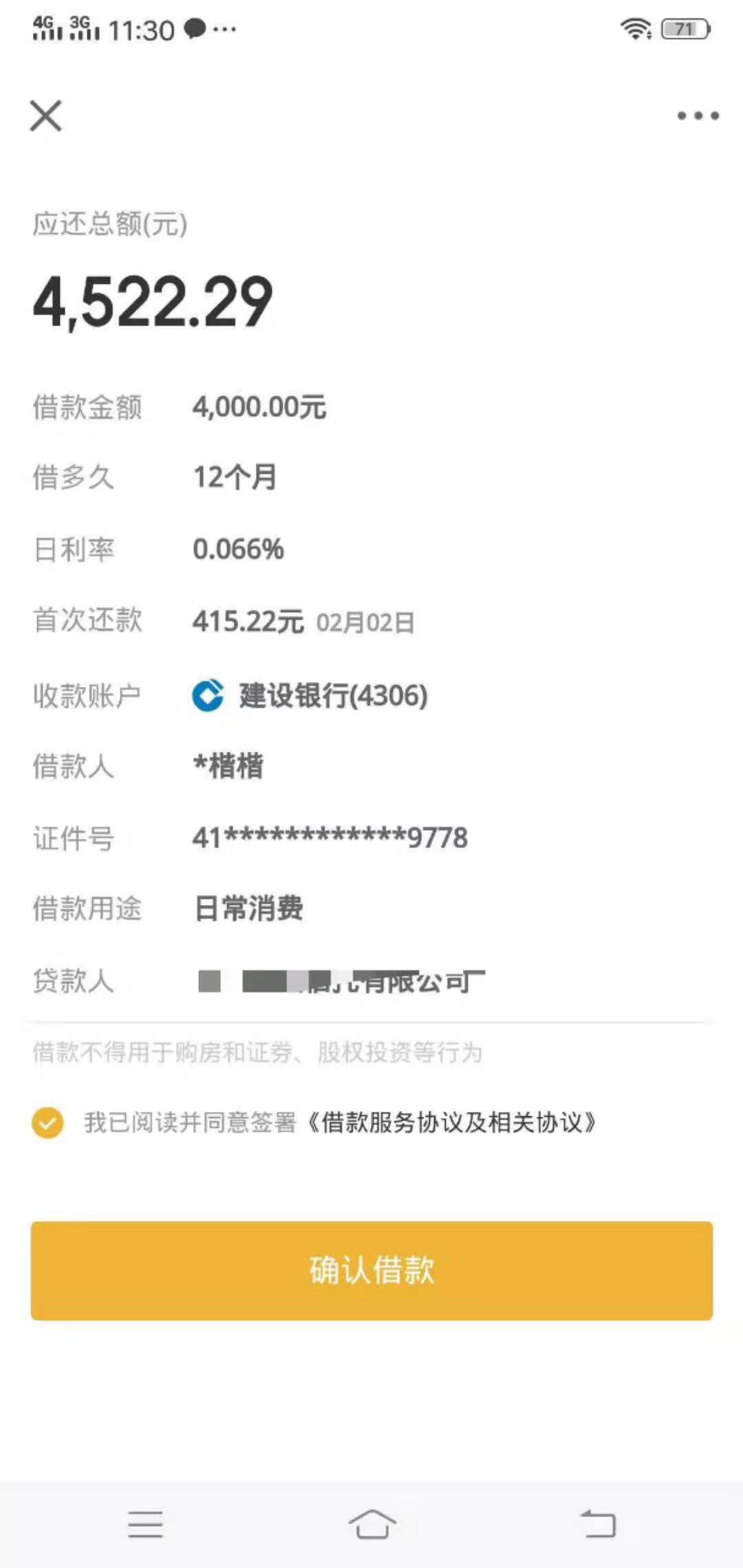Go to the system home screen
The width and height of the screenshot is (743, 1568).
(372, 1524)
